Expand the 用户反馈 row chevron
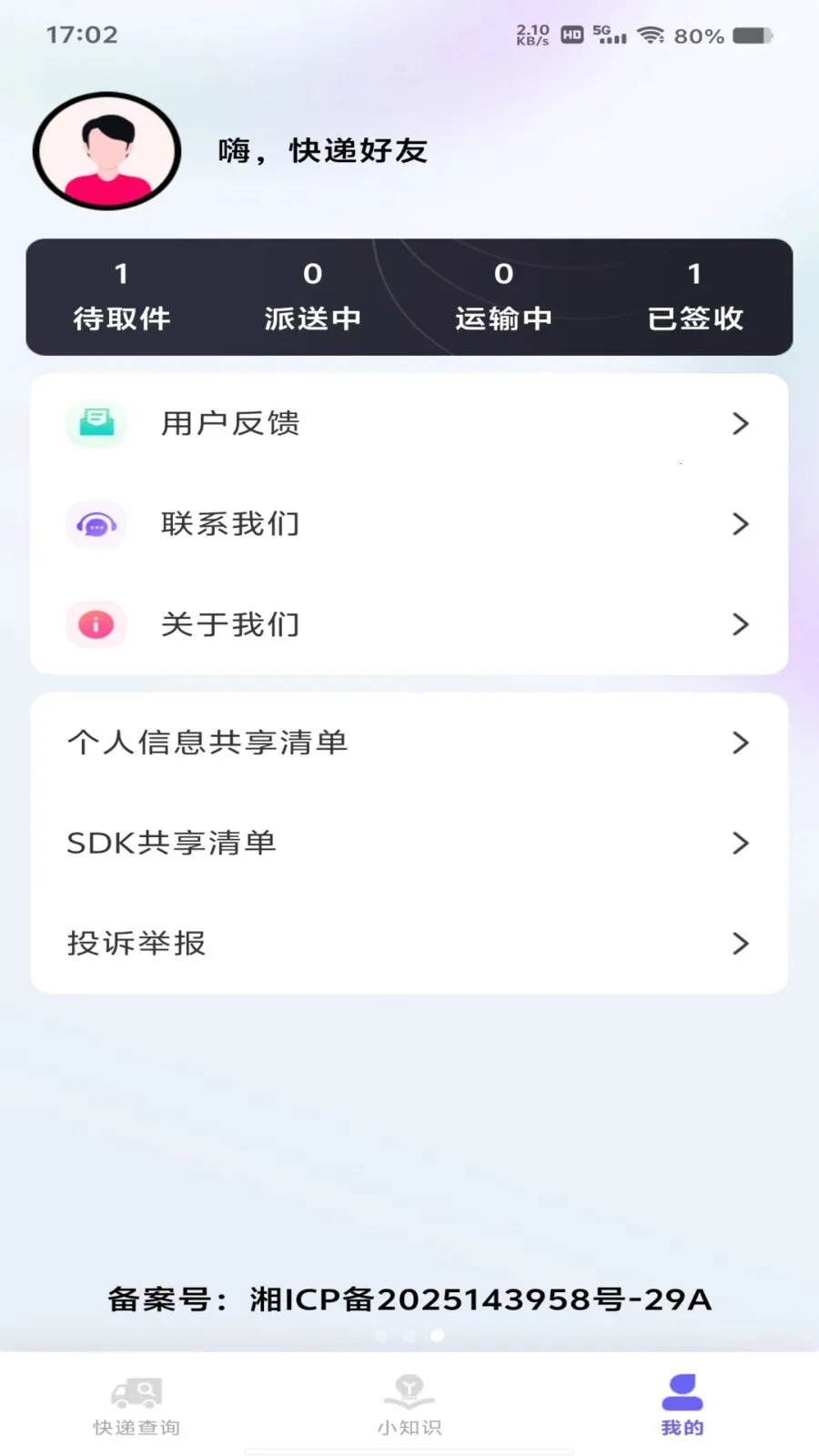819x1456 pixels. click(x=739, y=423)
